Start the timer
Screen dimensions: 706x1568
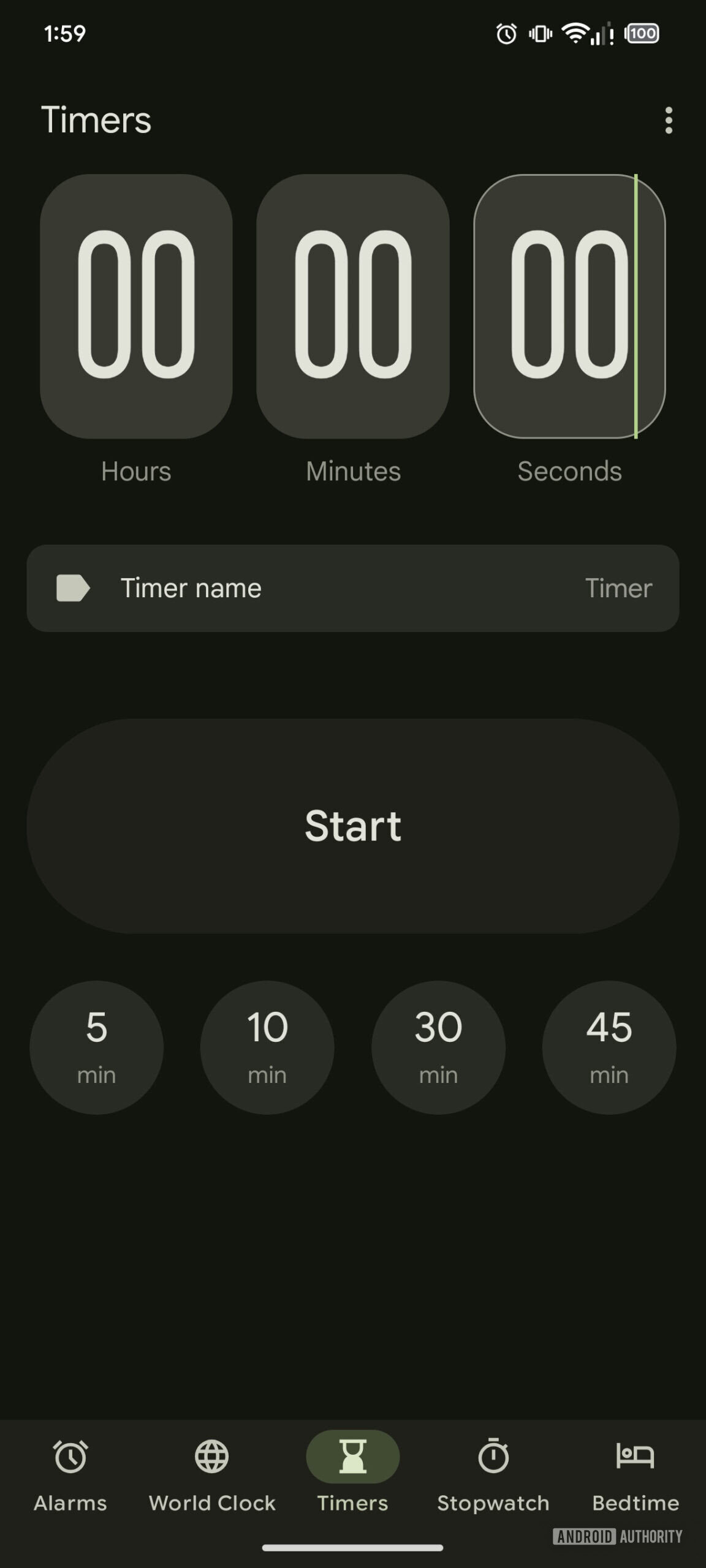353,826
